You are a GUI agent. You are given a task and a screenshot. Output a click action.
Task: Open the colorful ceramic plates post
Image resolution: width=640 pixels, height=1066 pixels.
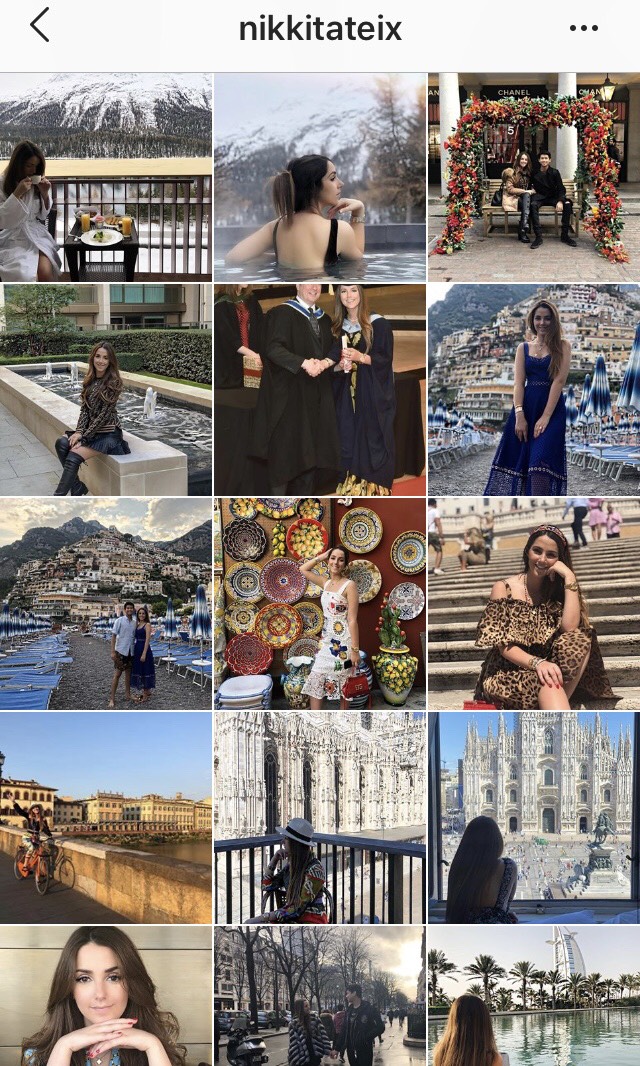pos(319,603)
